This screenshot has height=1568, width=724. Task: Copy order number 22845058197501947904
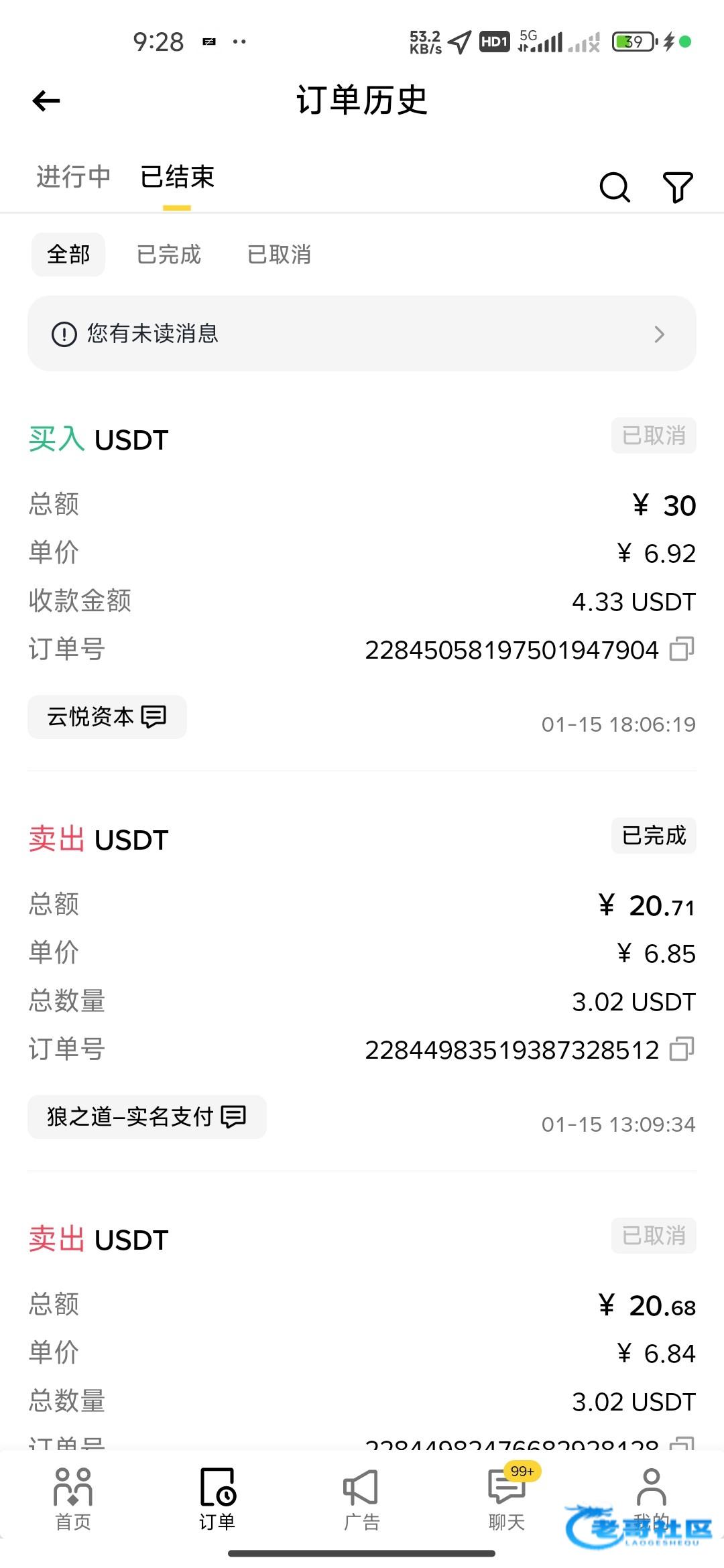[x=682, y=649]
